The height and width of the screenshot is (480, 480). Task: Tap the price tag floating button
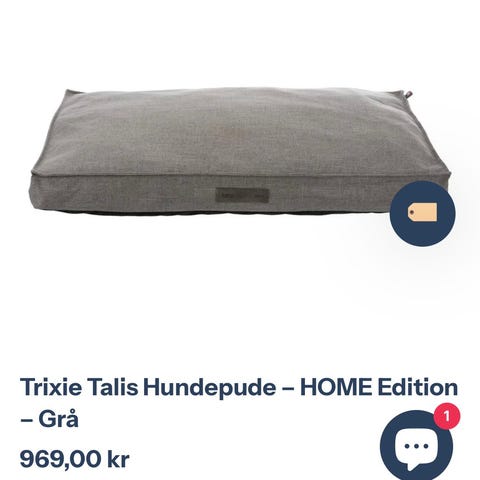click(422, 213)
